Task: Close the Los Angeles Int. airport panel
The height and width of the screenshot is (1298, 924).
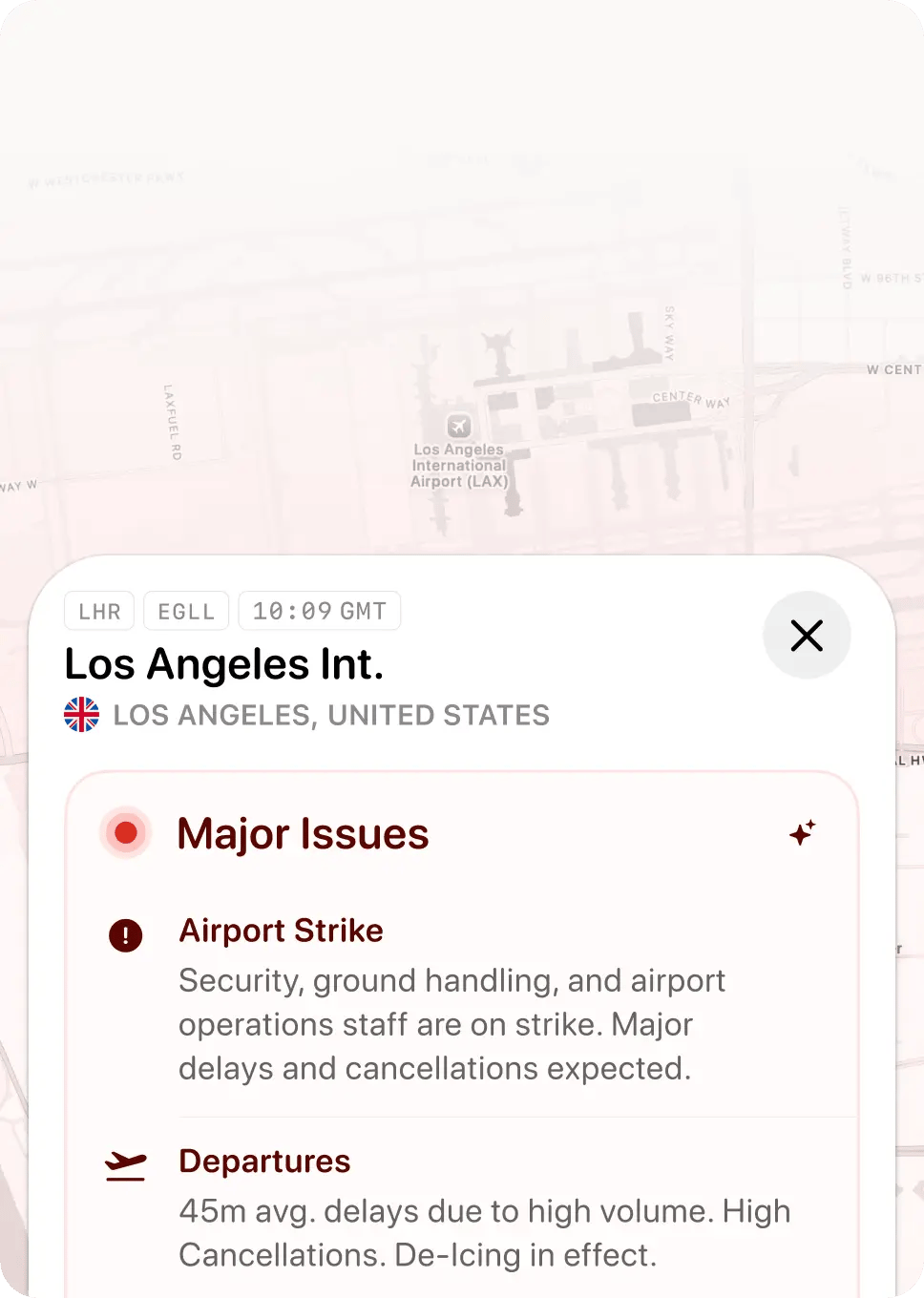Action: [x=807, y=636]
